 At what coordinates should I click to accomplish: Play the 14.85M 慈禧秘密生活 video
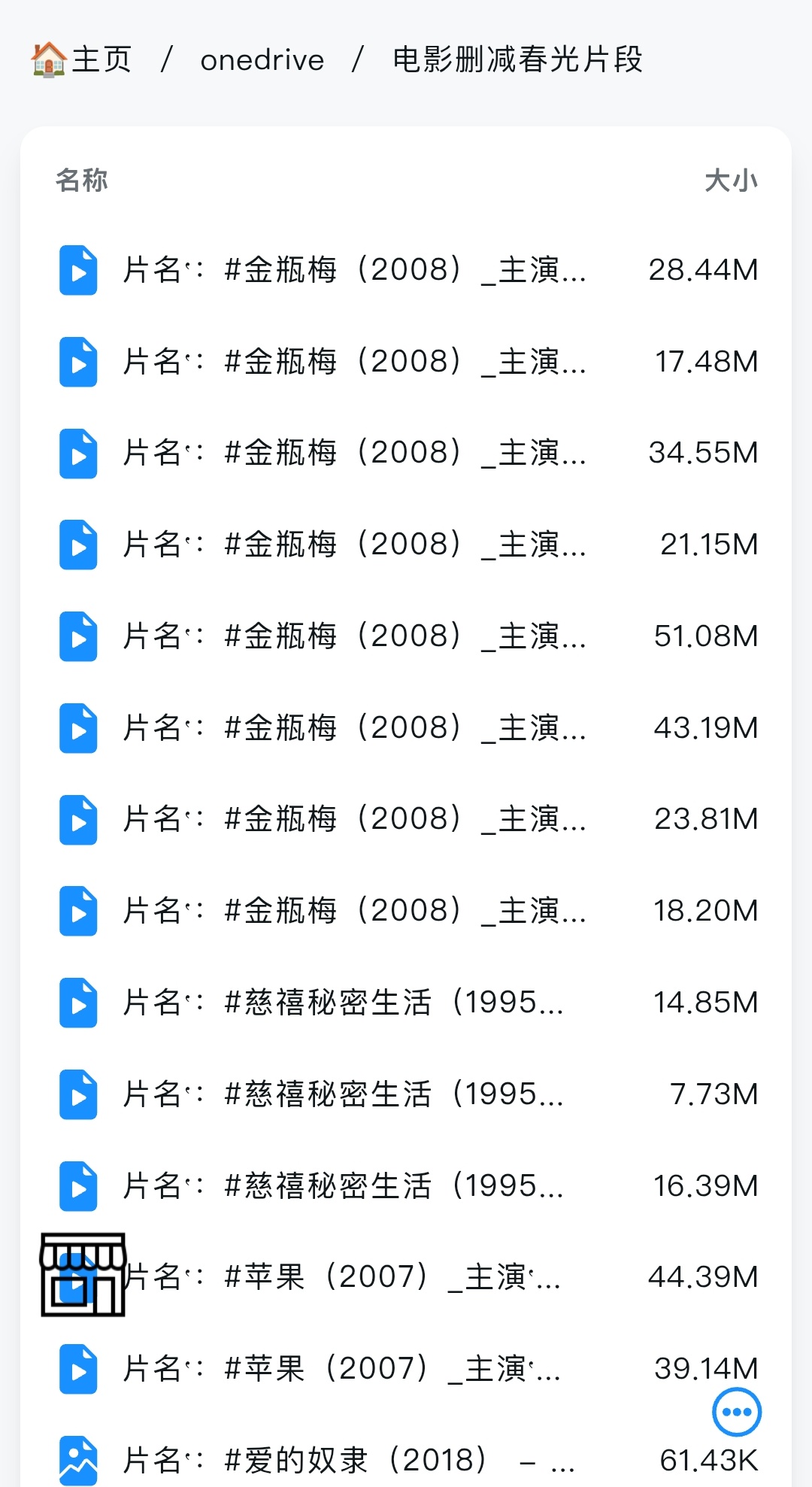tap(342, 1003)
